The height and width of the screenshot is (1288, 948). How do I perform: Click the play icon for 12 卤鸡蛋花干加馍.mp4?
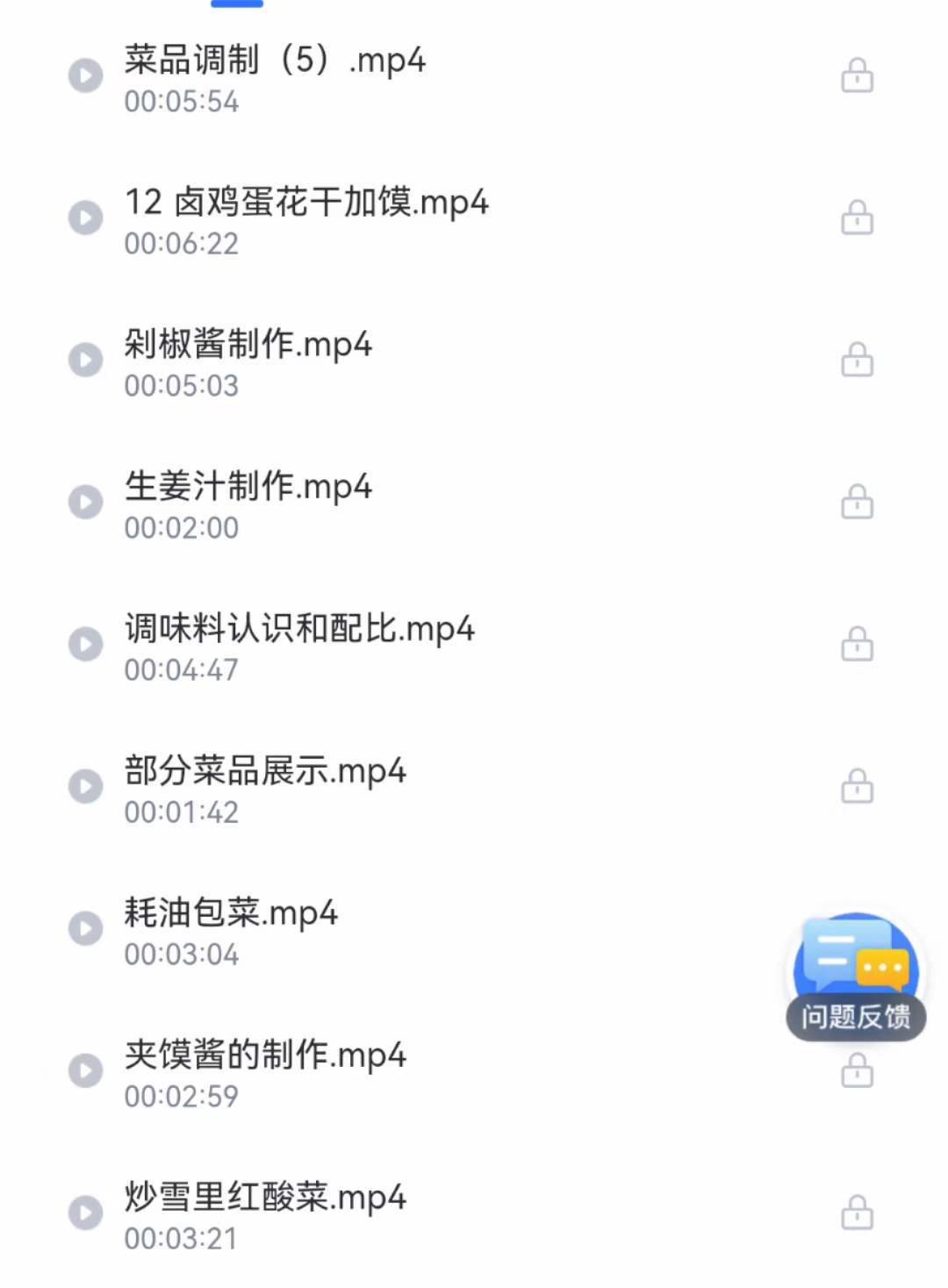pos(85,217)
